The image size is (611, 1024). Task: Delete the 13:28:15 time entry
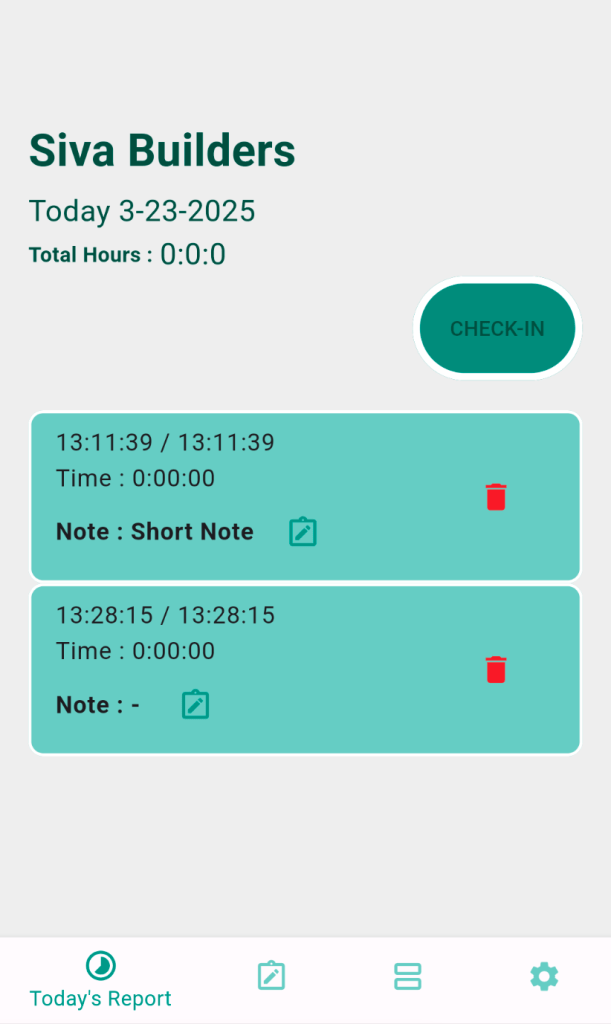pos(496,670)
